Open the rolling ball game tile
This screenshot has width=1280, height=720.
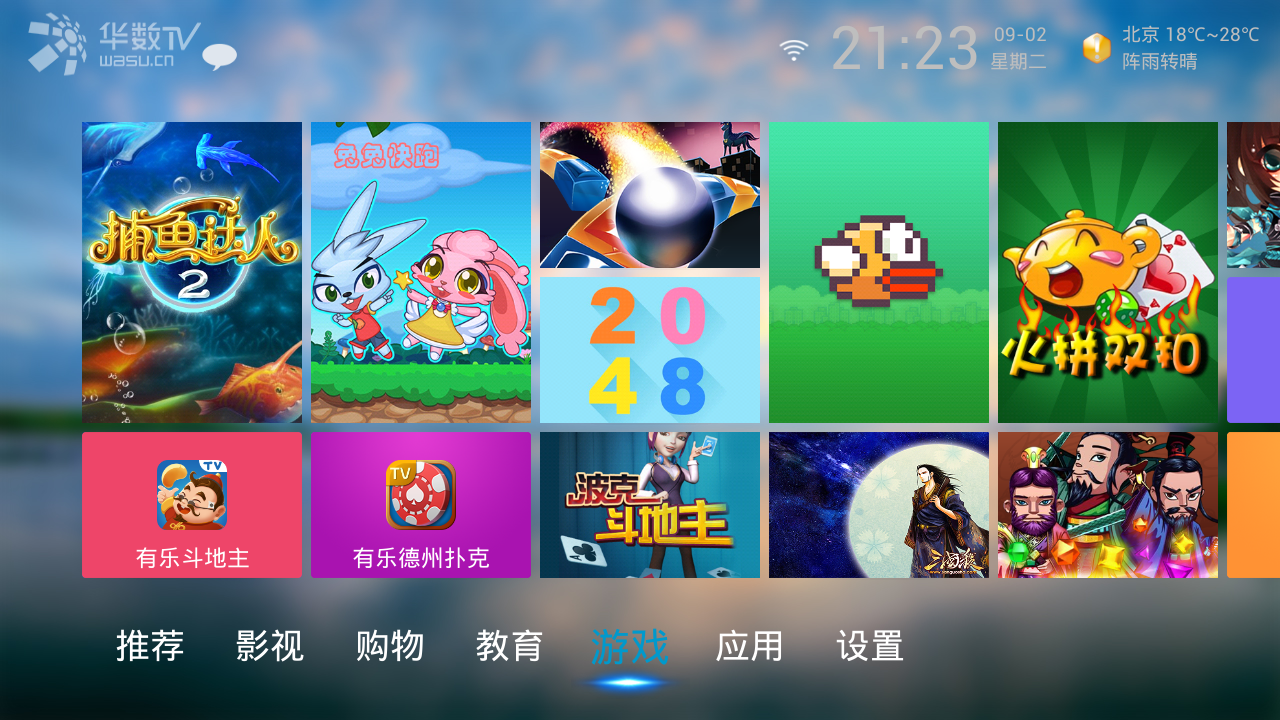(650, 195)
